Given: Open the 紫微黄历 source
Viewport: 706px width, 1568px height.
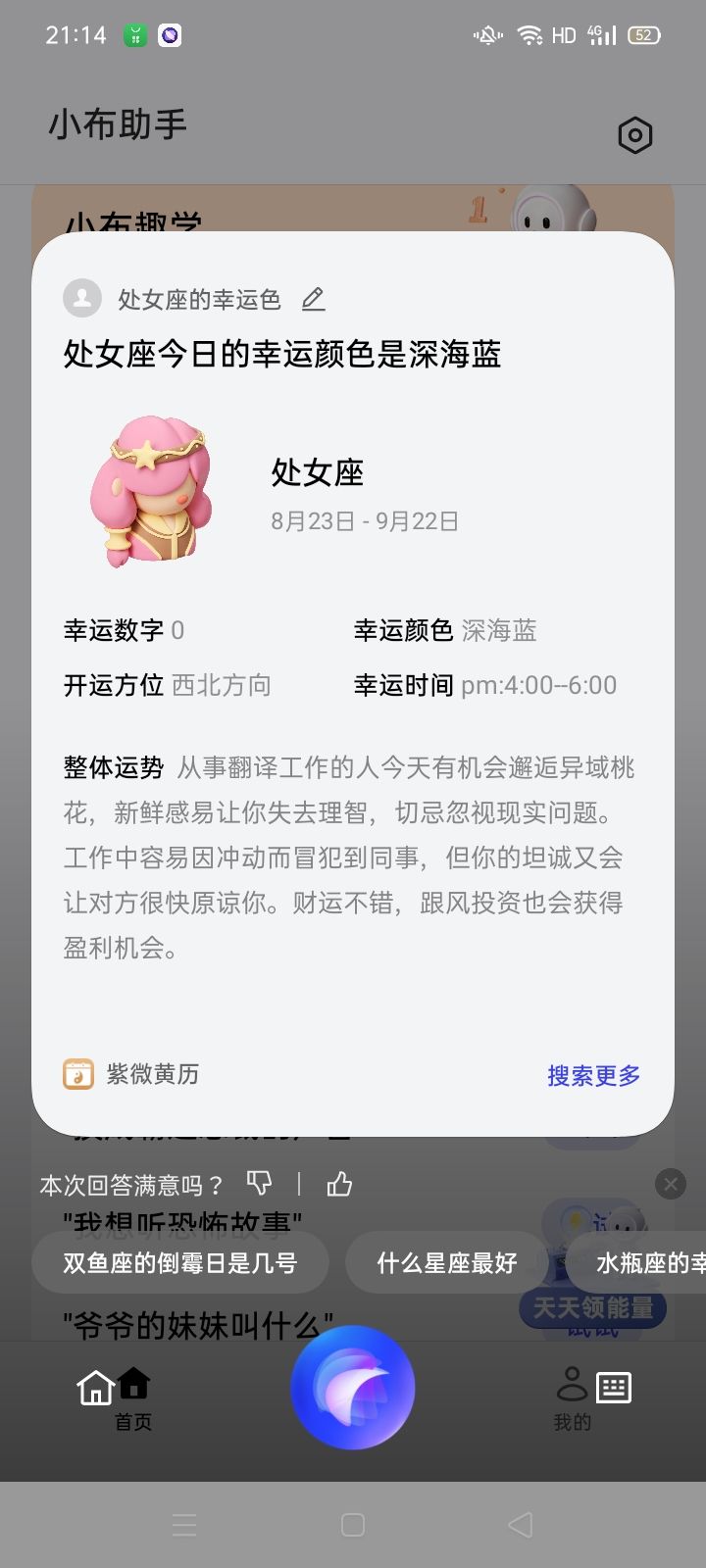Looking at the screenshot, I should coord(131,1074).
